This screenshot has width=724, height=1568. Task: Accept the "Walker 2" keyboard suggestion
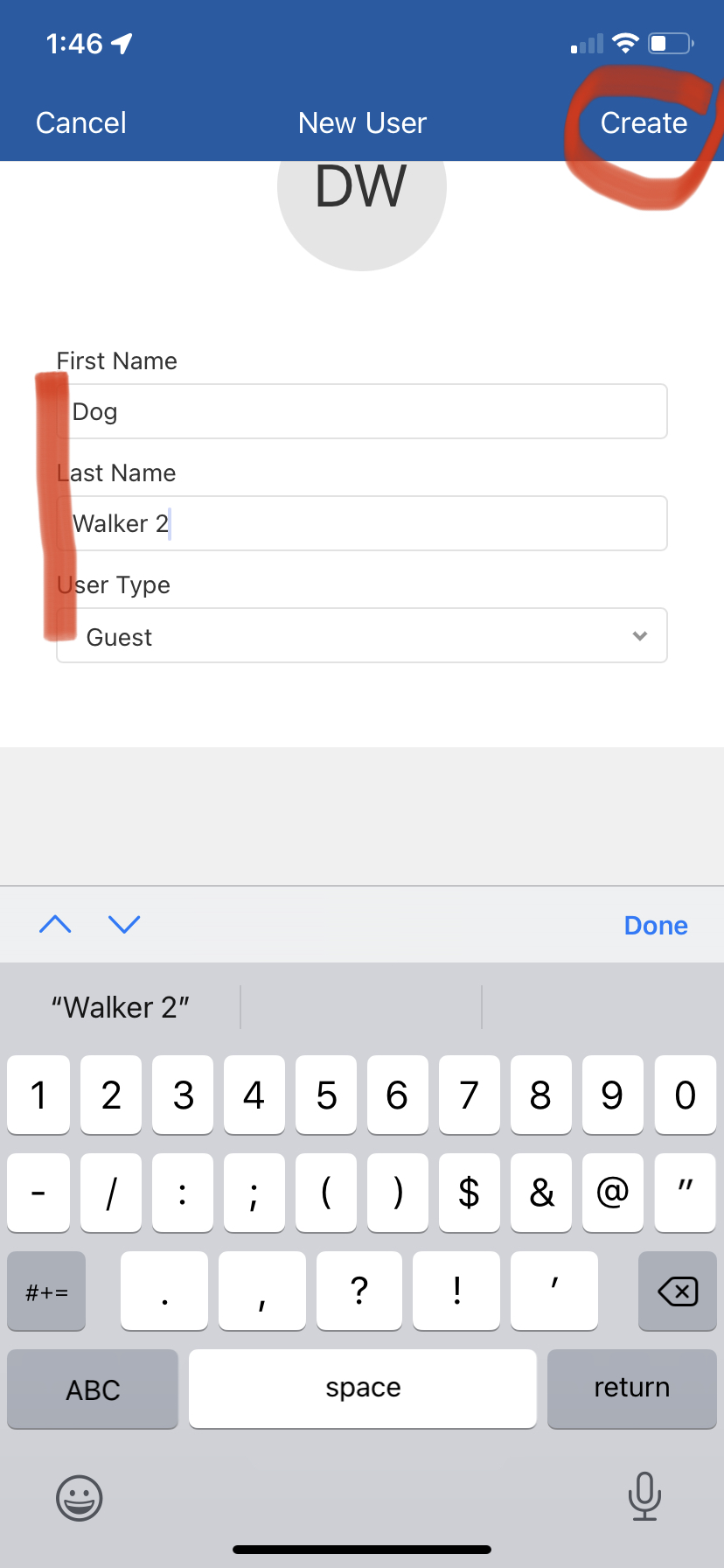click(x=121, y=1007)
